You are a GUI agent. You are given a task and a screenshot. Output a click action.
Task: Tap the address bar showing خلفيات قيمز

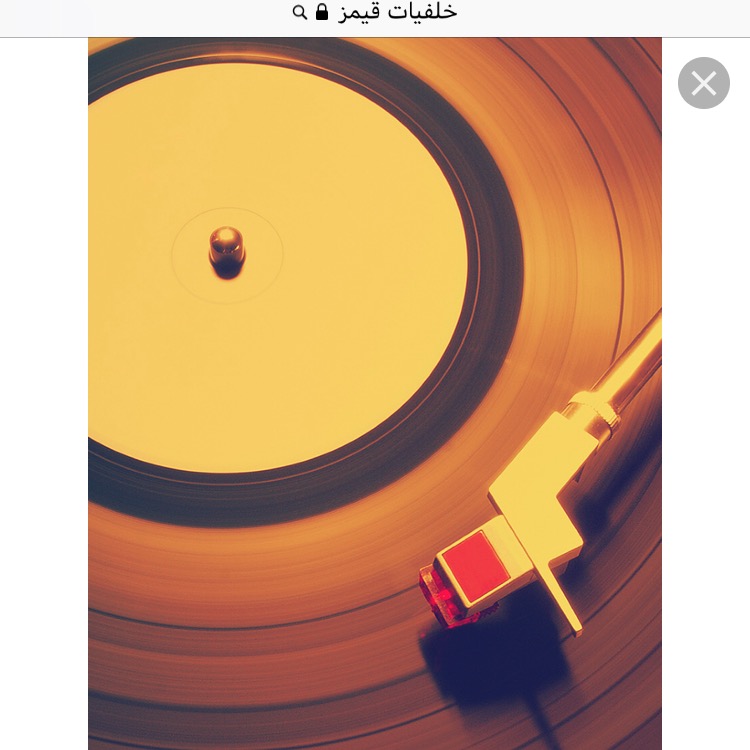[x=375, y=13]
